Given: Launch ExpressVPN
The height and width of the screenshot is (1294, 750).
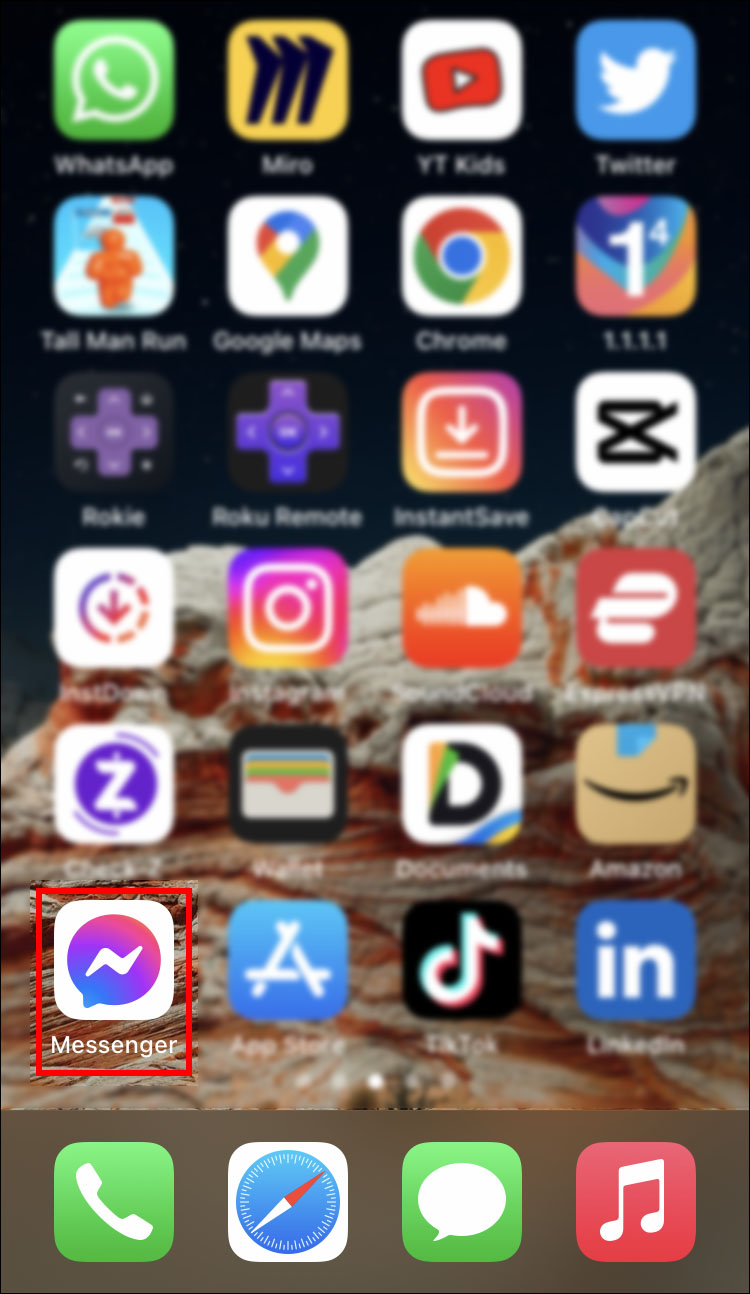Looking at the screenshot, I should [636, 608].
